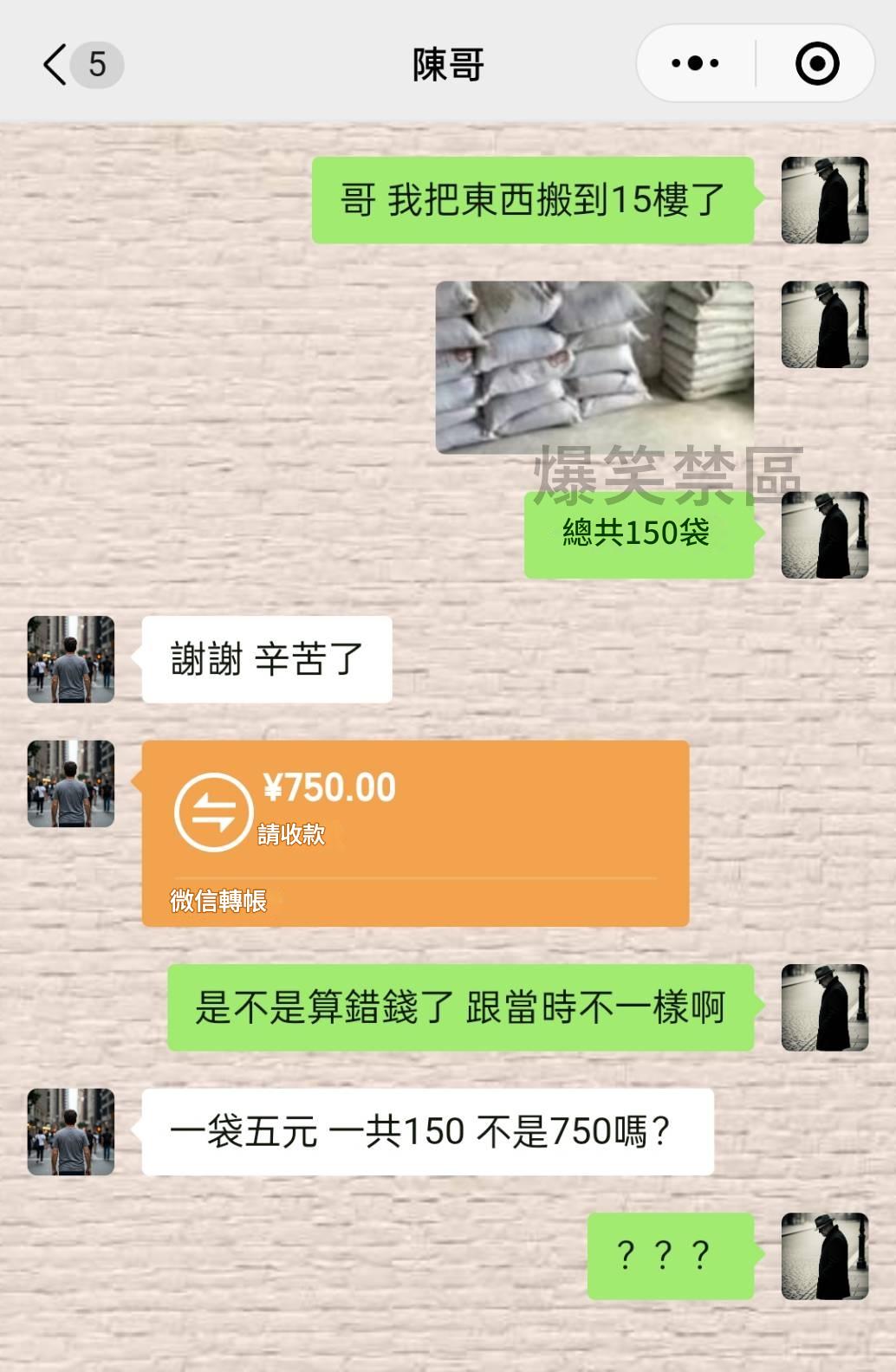Open sender avatar beside 謝謝 辛苦了

71,659
